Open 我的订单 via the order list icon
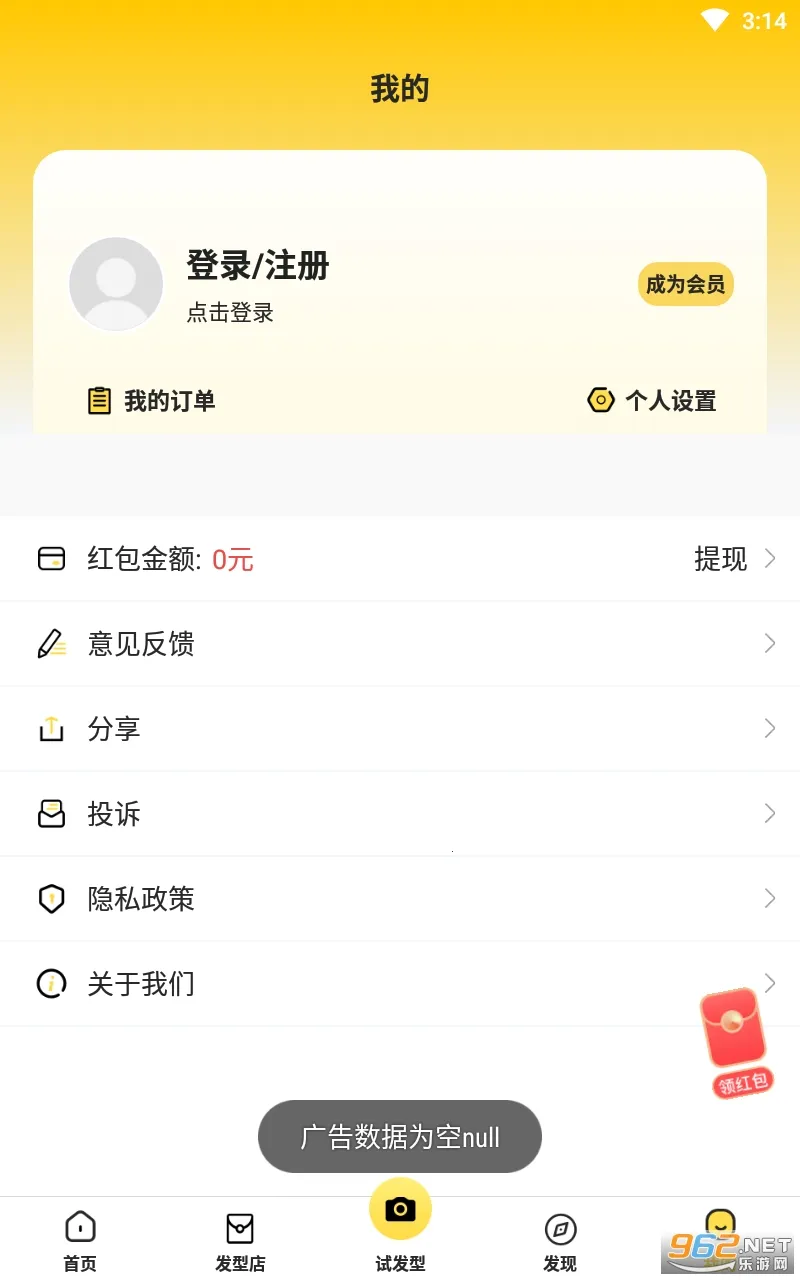 tap(98, 400)
